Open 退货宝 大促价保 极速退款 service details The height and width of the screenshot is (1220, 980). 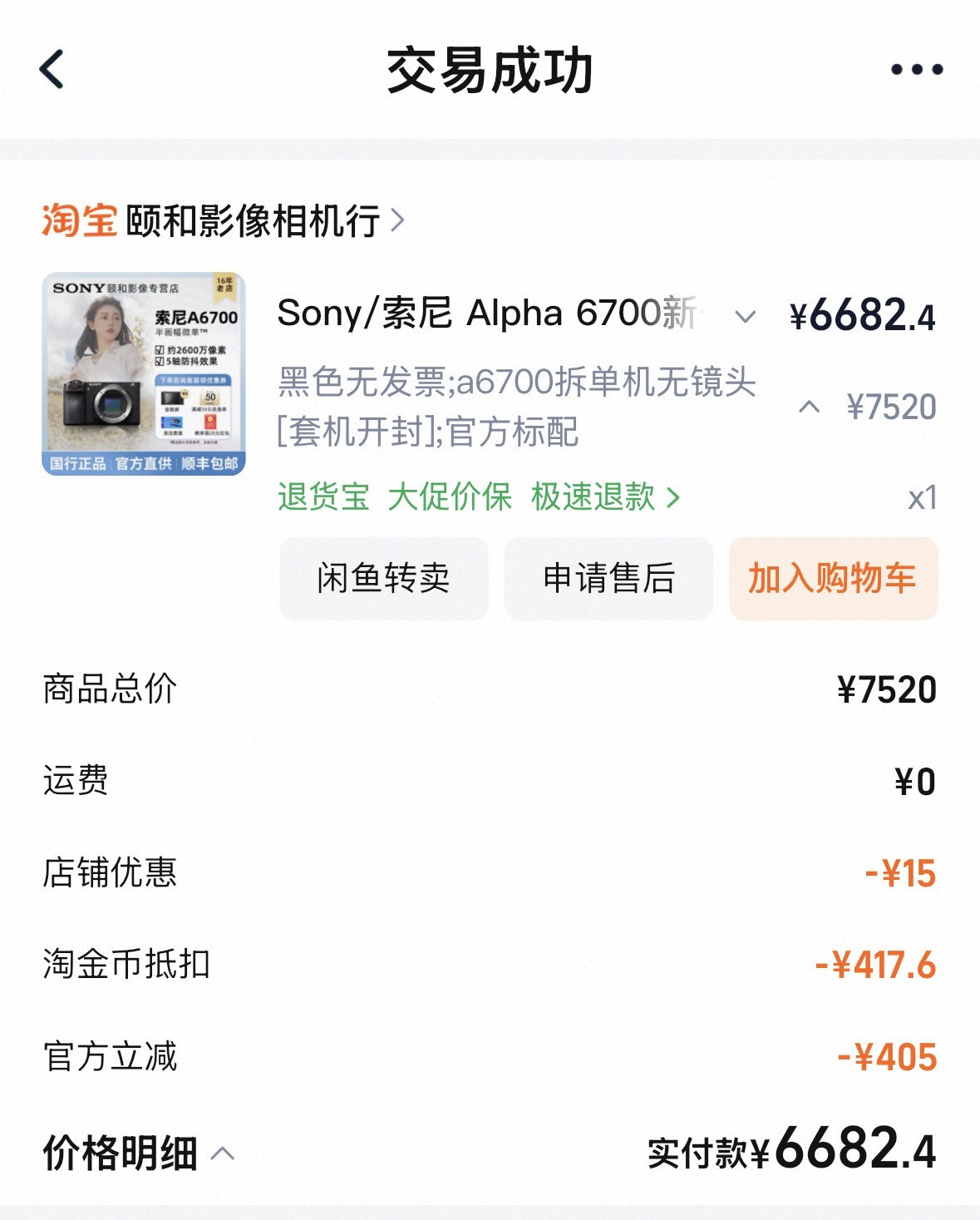(479, 497)
